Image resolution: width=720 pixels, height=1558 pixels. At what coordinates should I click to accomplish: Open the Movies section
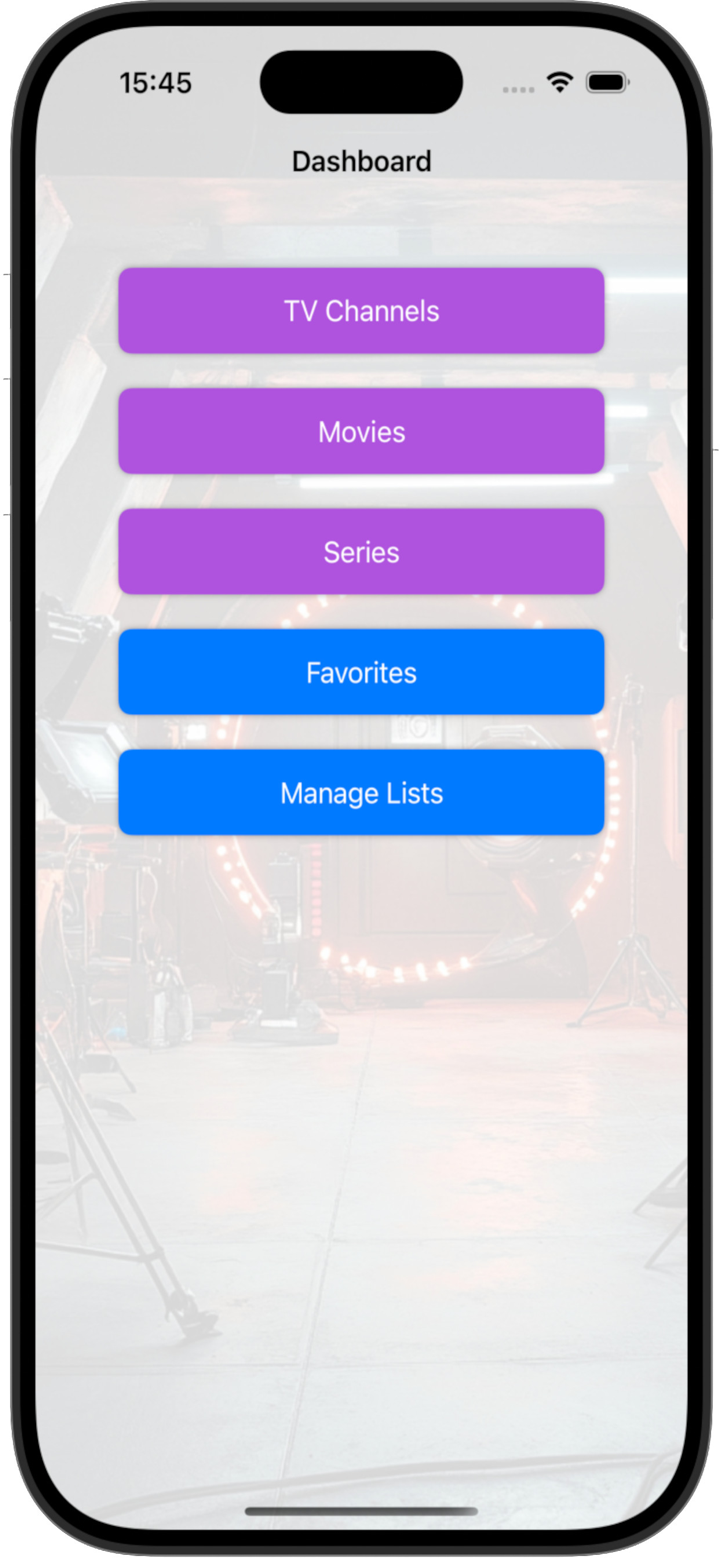(x=361, y=431)
